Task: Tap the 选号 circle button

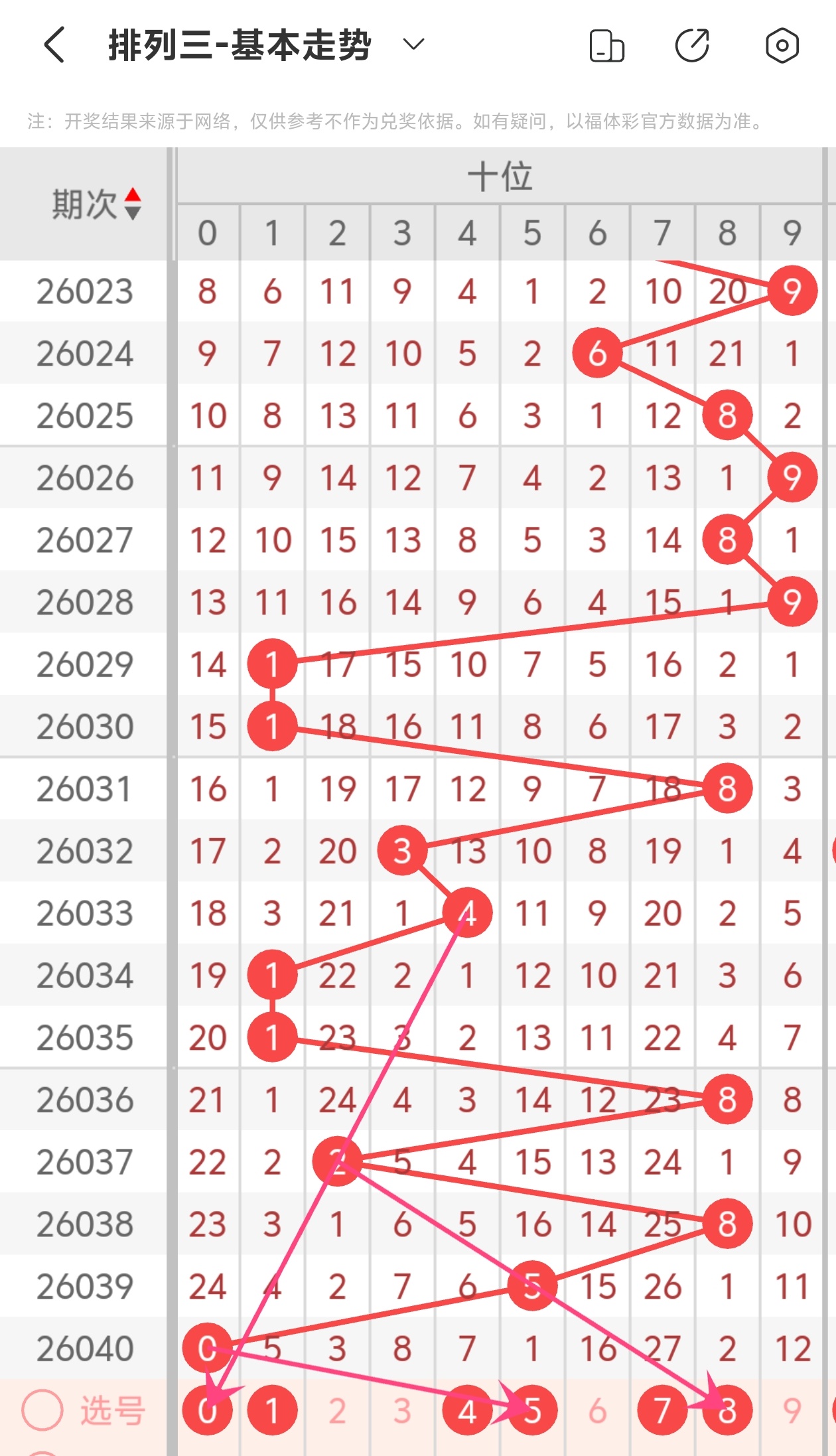Action: pos(42,1410)
